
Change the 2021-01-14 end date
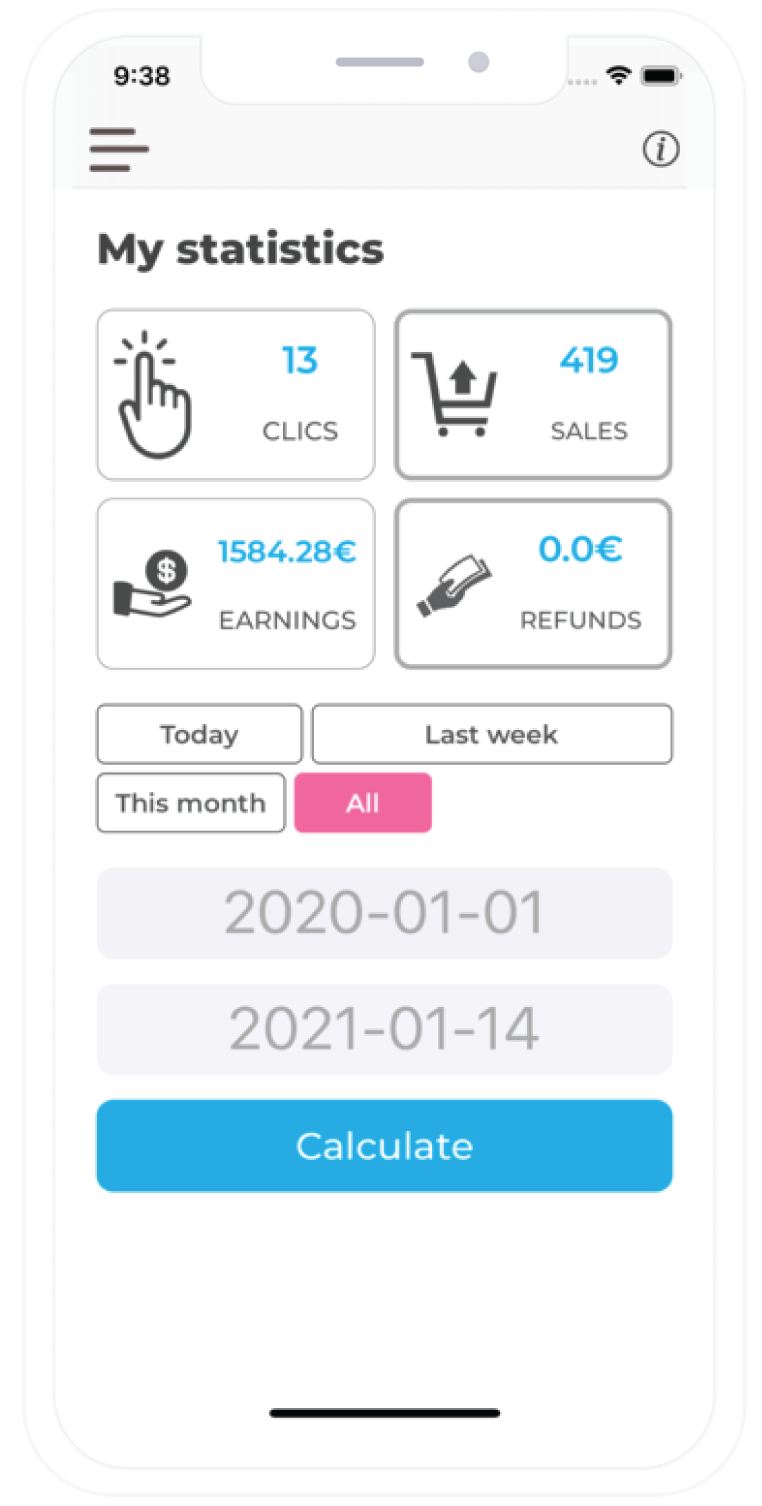(x=384, y=1029)
